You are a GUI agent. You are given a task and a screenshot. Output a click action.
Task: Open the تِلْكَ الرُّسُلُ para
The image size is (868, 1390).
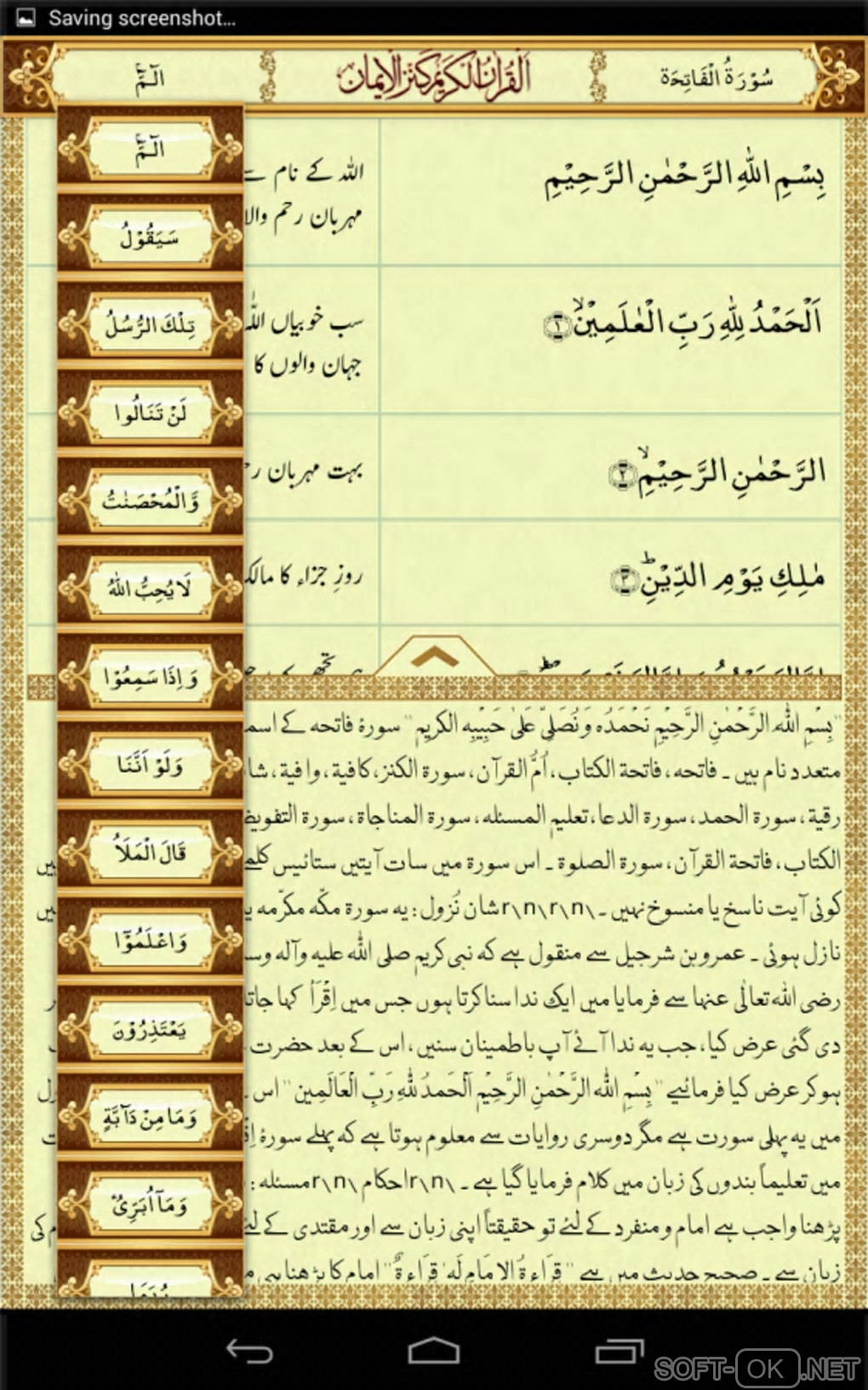pos(150,324)
